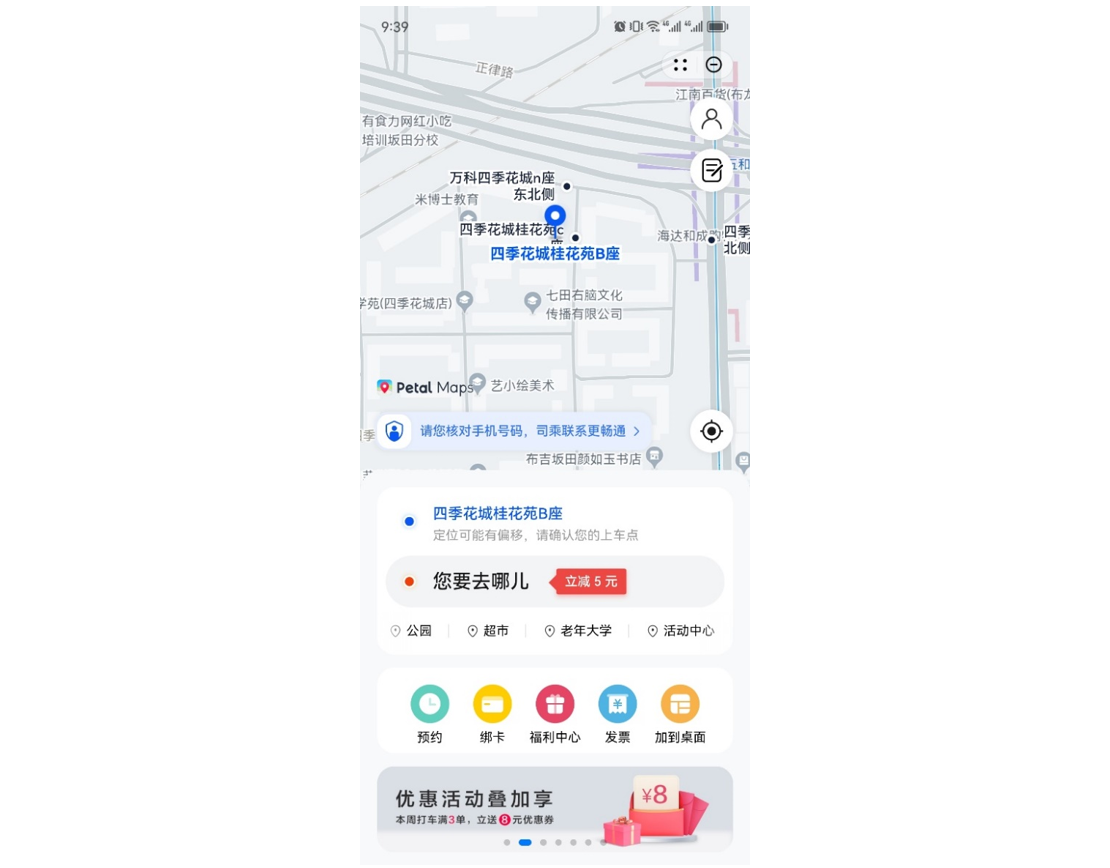
Task: Open the orders notepad icon
Action: point(711,170)
